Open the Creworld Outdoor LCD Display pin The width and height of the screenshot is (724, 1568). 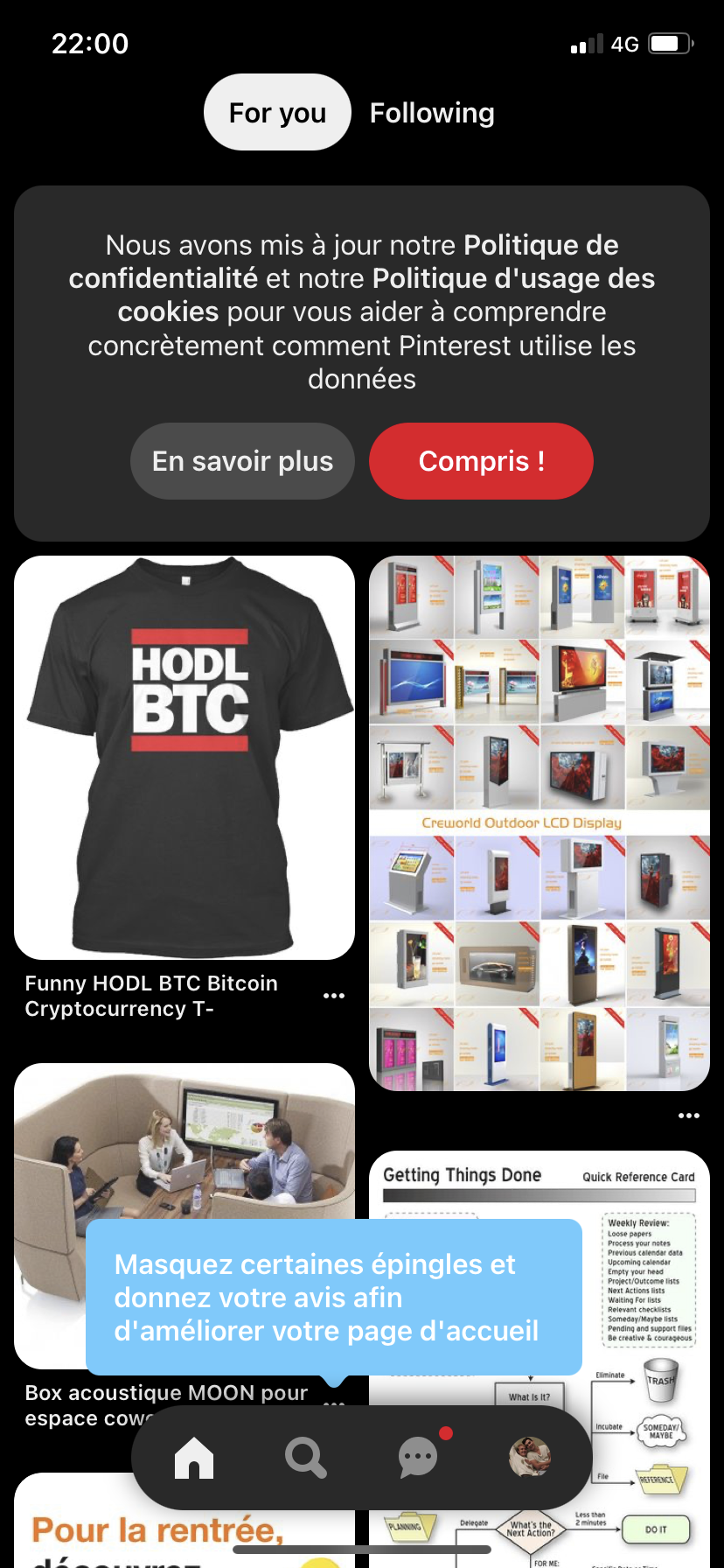[x=539, y=822]
